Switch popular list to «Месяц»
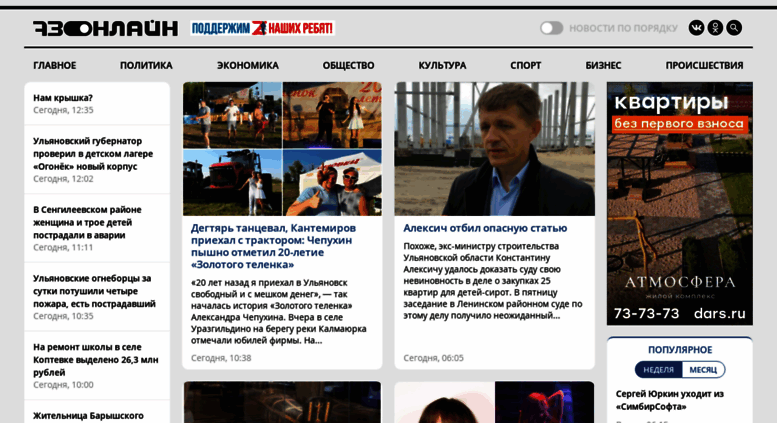Screen dimensions: 777x423 click(x=703, y=369)
